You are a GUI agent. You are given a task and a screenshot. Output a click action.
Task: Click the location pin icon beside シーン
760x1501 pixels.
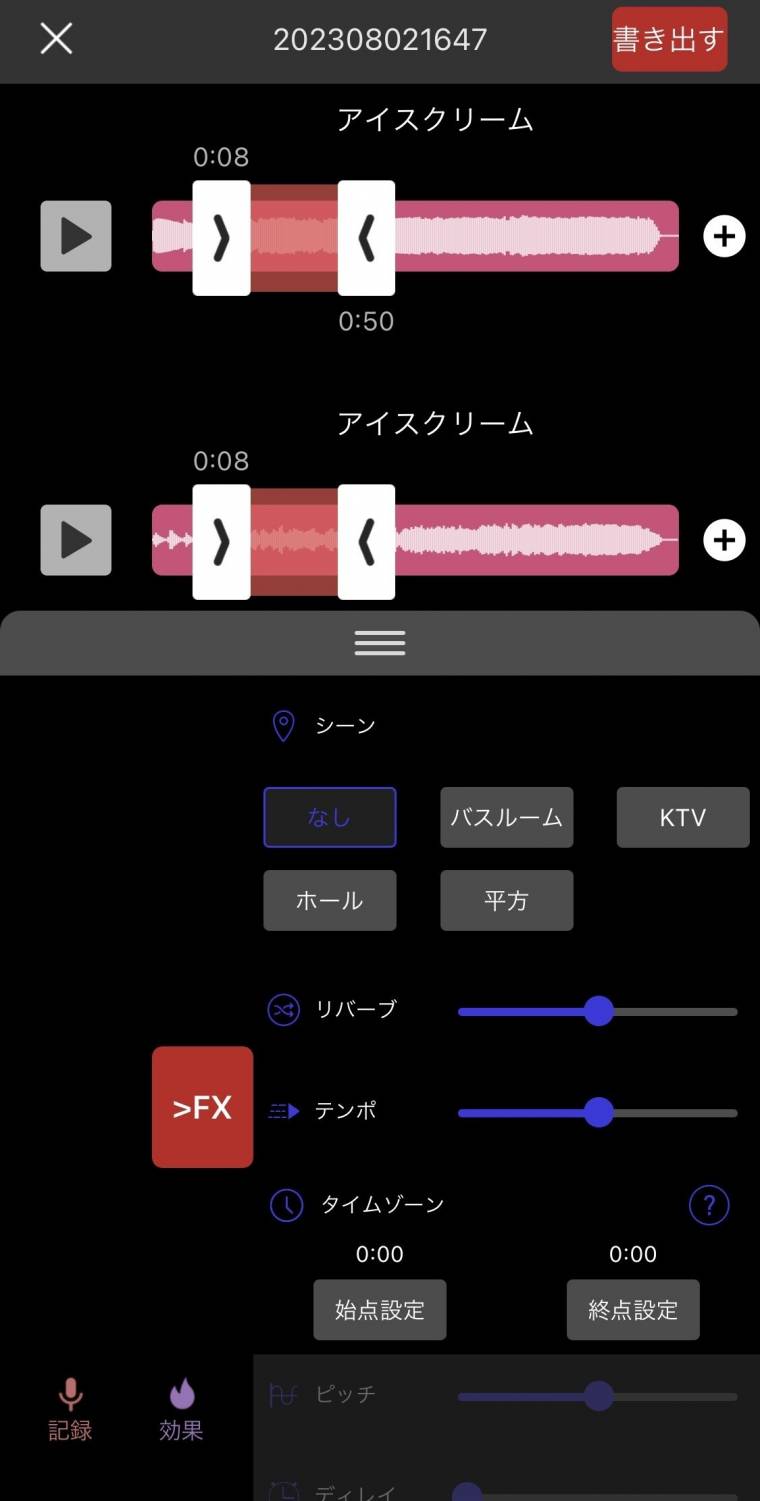(283, 725)
